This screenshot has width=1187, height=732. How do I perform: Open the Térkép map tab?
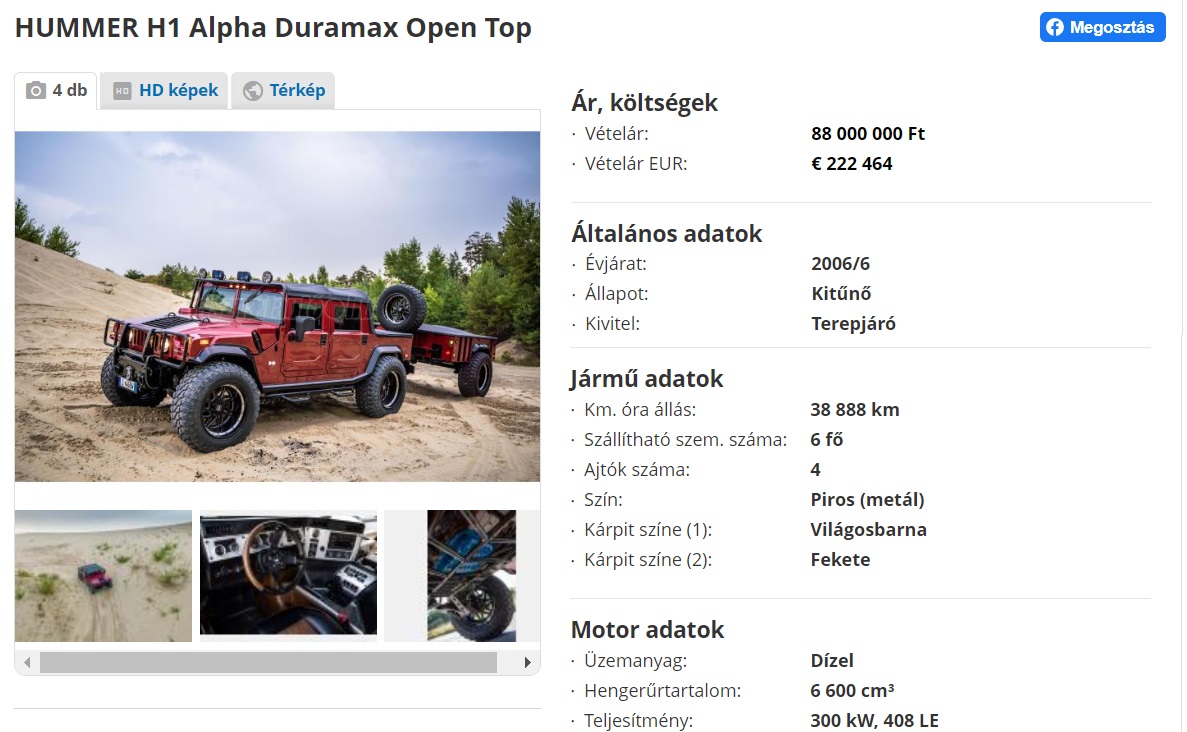point(284,91)
